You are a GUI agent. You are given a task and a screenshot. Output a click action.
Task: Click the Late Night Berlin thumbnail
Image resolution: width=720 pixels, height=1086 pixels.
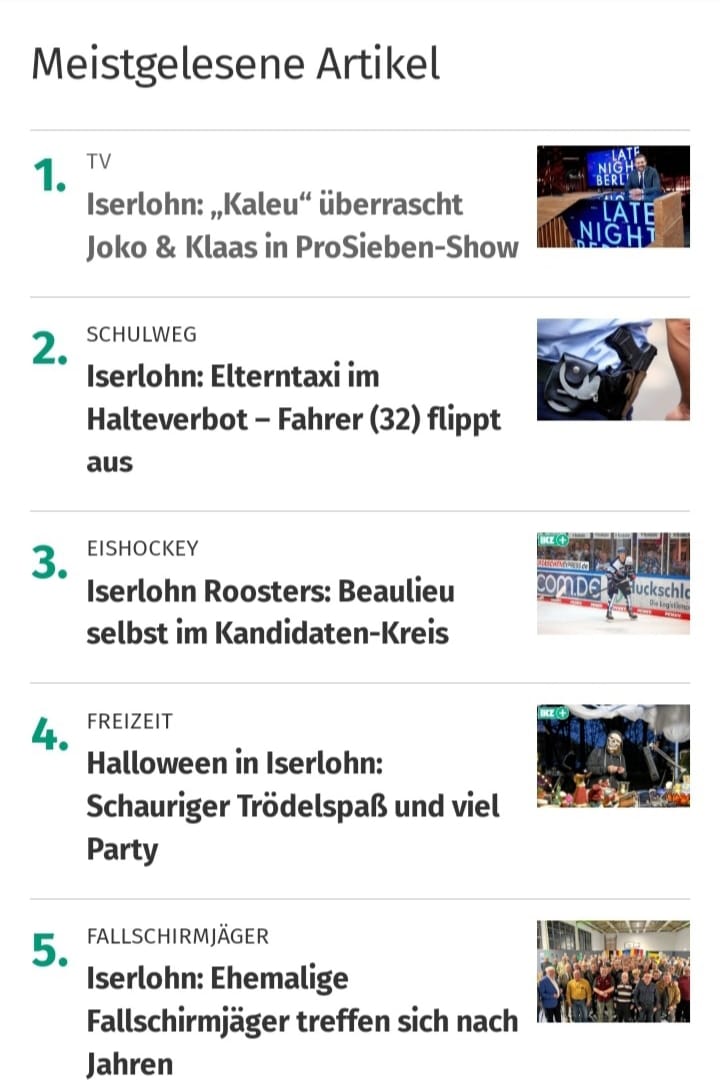pyautogui.click(x=612, y=196)
